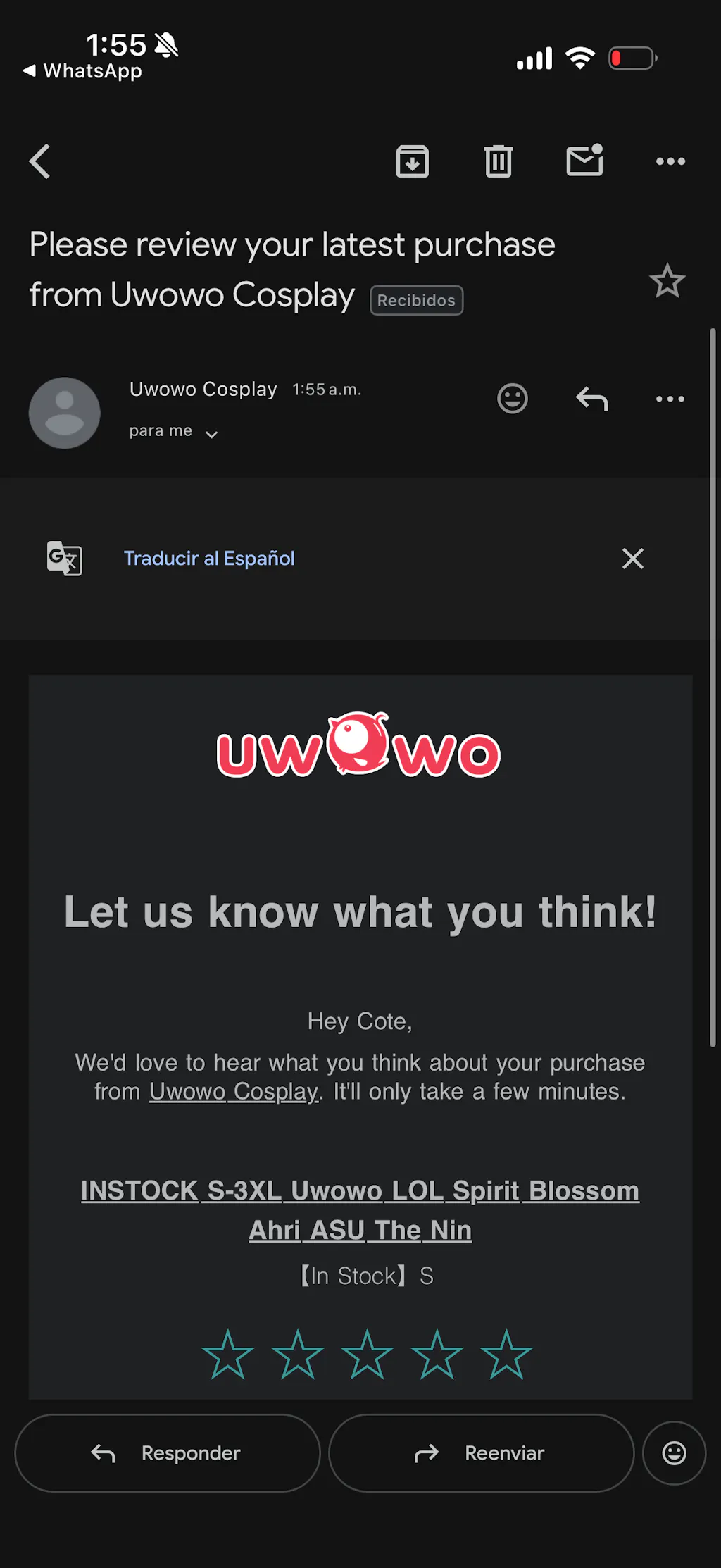This screenshot has height=1568, width=721.
Task: Rate the purchase with the fifth star
Action: [x=506, y=1354]
